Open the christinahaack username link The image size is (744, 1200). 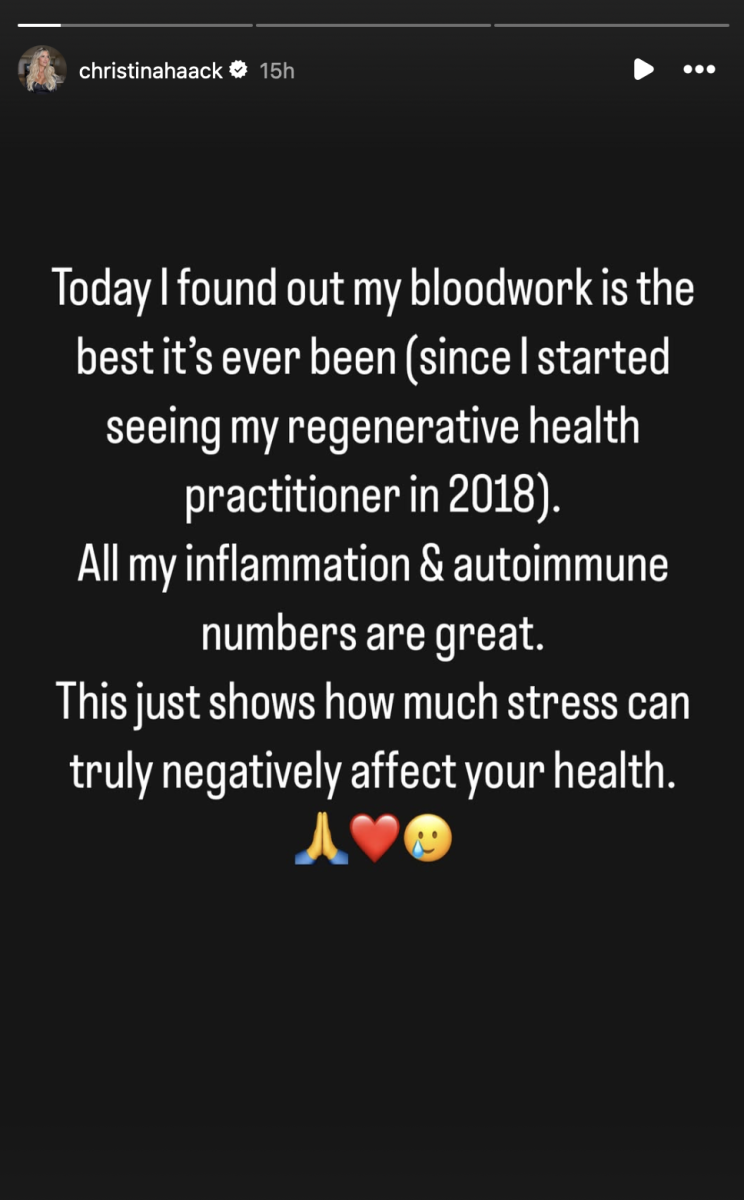(x=150, y=71)
